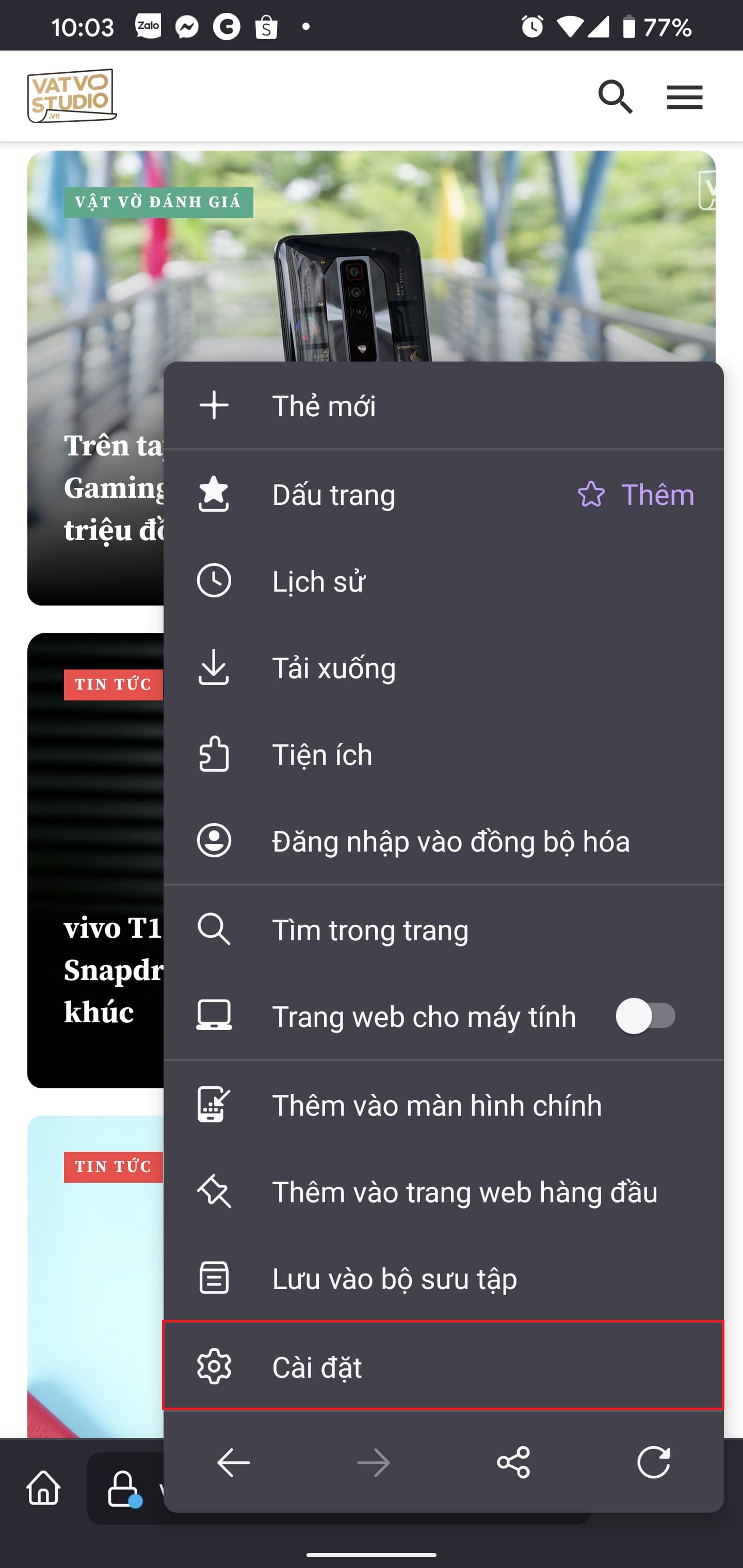
Task: Toggle Trang web cho máy tính switch
Action: point(646,1016)
